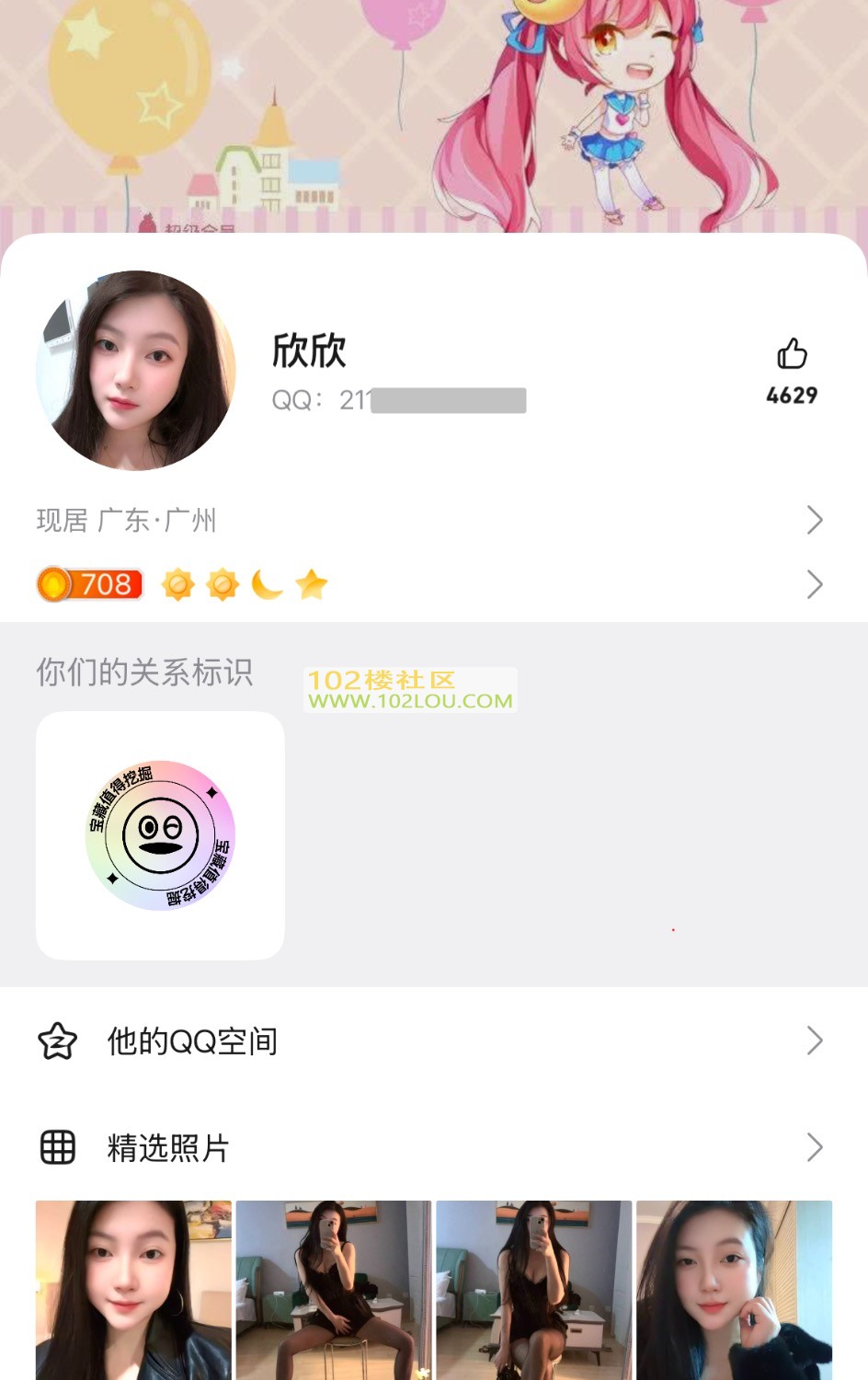The width and height of the screenshot is (868, 1380).
Task: View the second featured photo
Action: (333, 1289)
